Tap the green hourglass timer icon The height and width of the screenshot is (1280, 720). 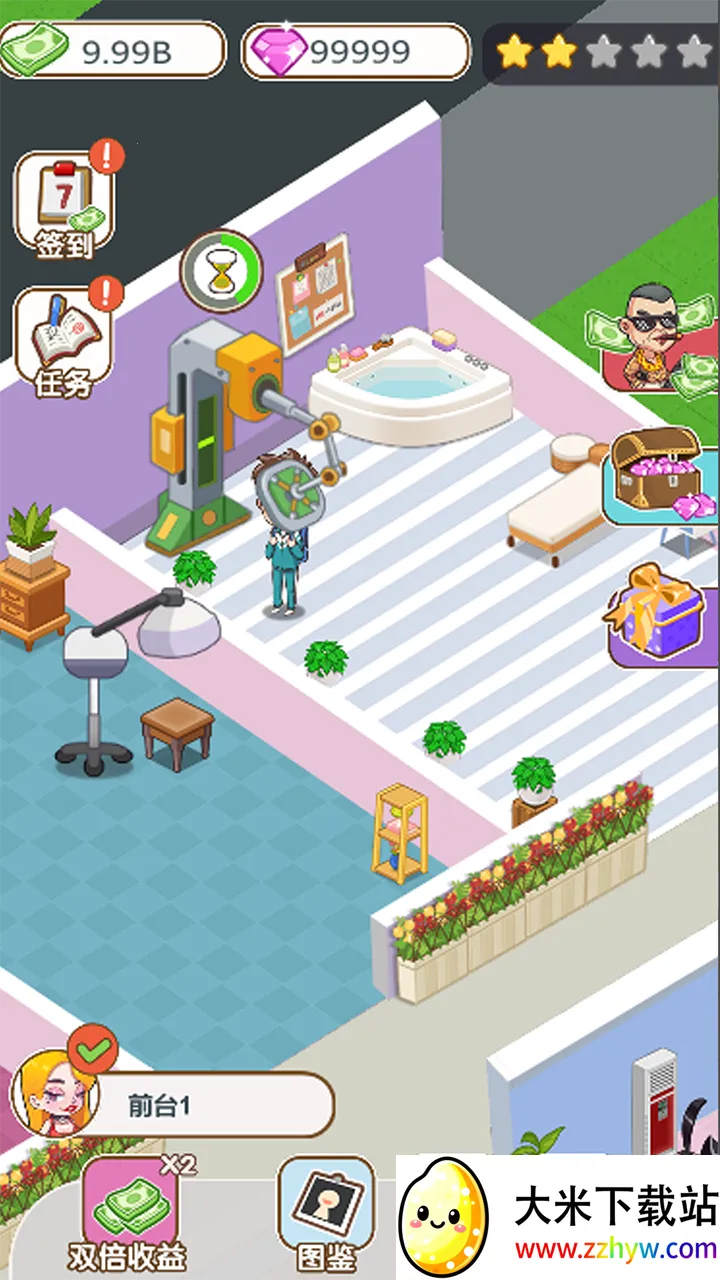click(221, 272)
